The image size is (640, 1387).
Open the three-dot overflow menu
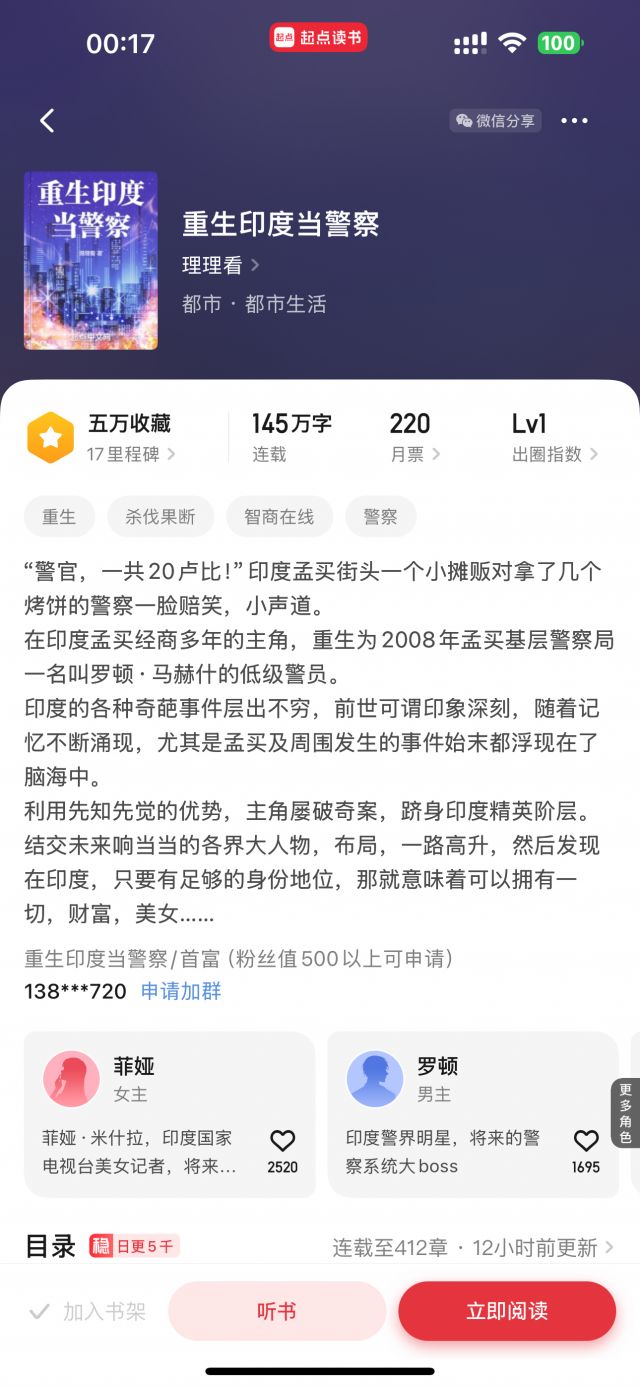pos(574,121)
